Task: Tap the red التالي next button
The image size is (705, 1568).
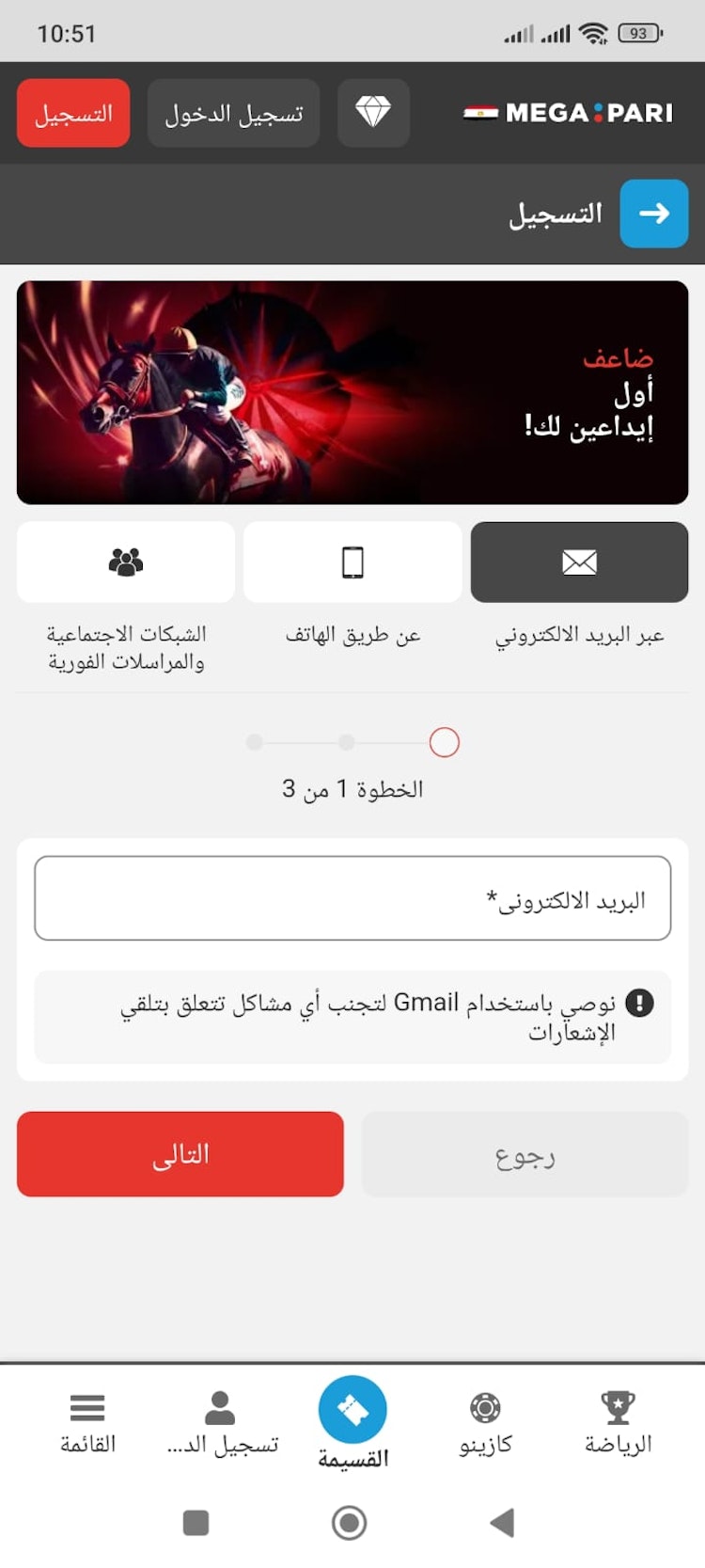Action: pos(180,1154)
